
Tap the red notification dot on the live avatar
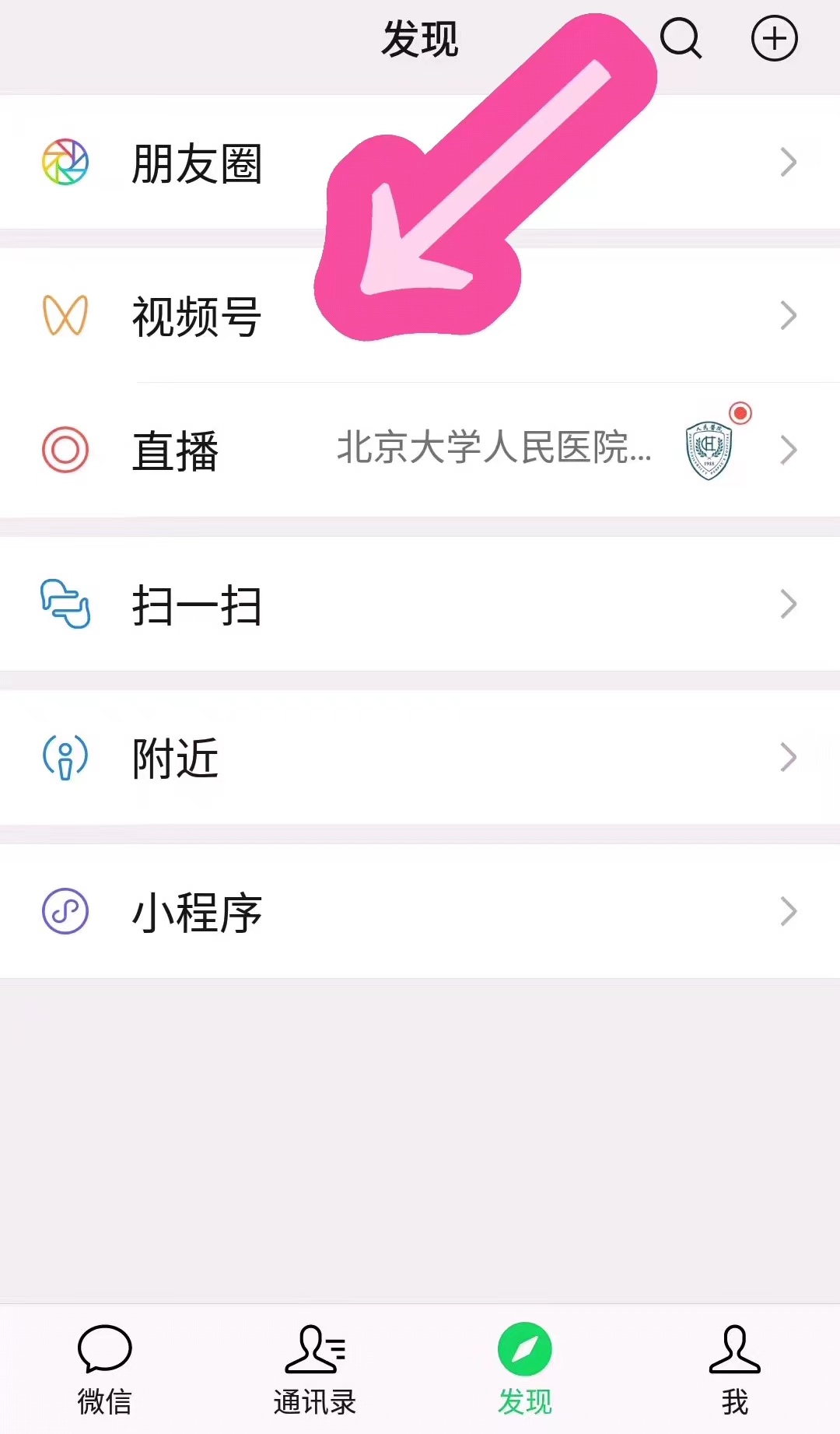click(x=740, y=412)
